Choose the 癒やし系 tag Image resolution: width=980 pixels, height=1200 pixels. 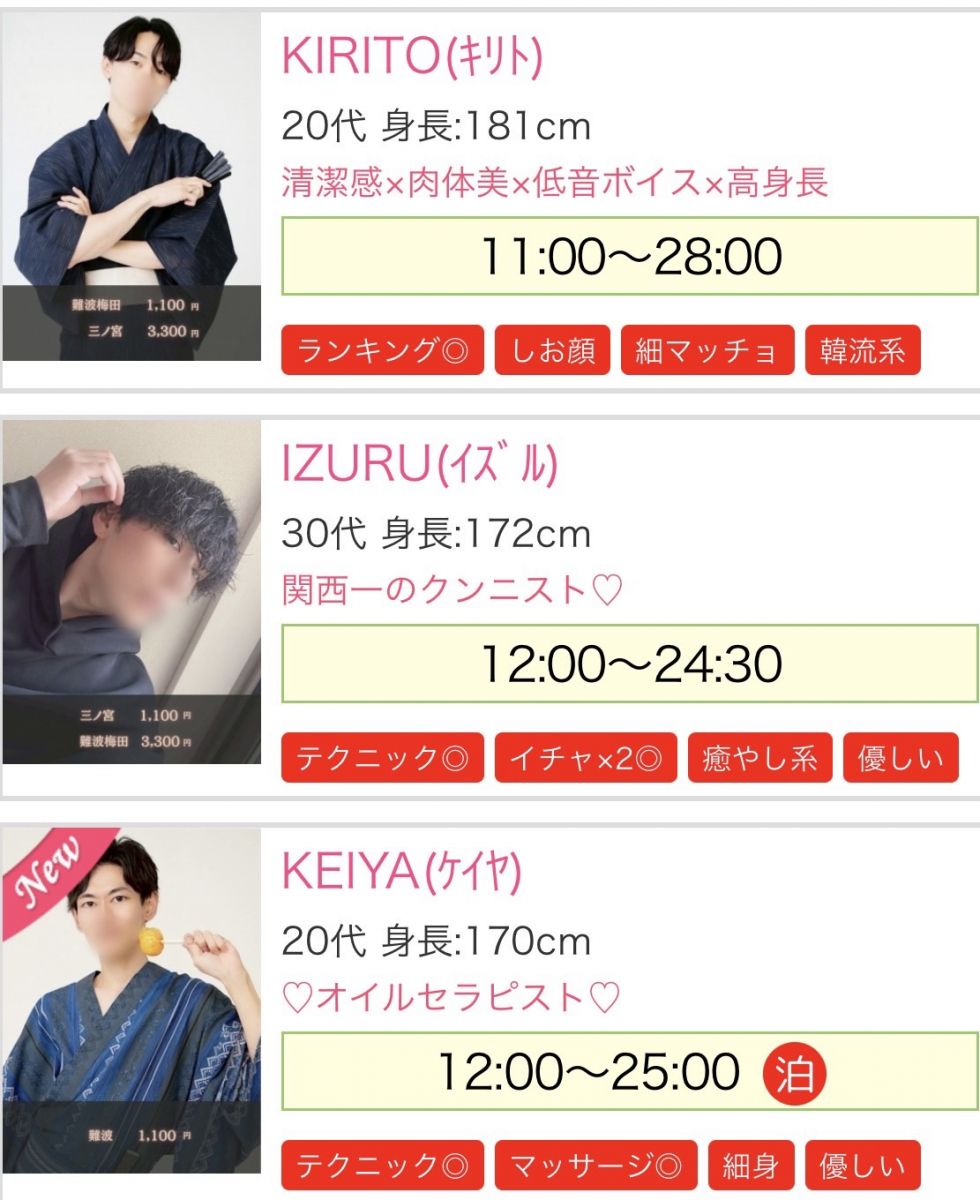click(760, 758)
